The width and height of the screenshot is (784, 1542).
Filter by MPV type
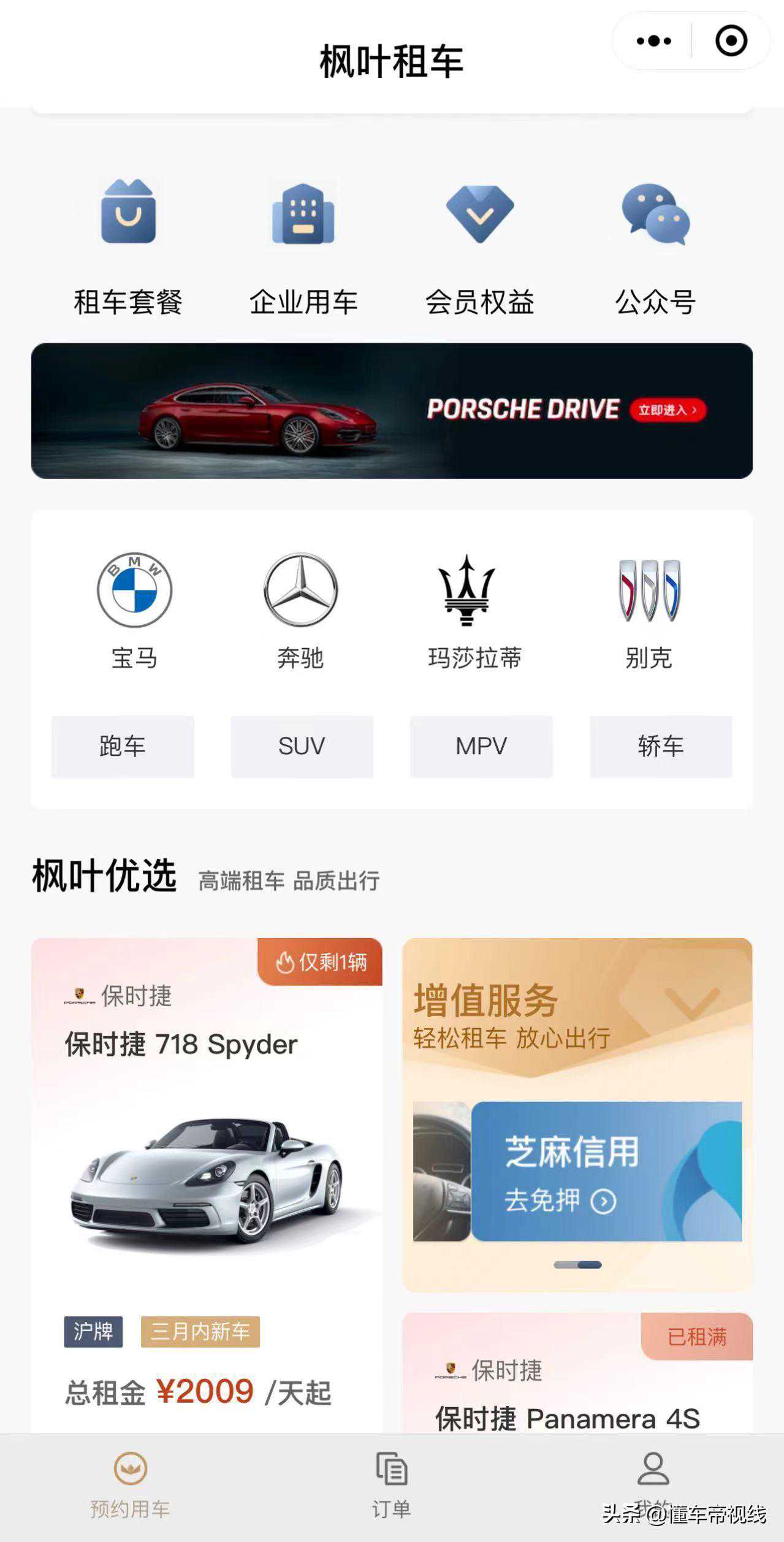click(481, 747)
